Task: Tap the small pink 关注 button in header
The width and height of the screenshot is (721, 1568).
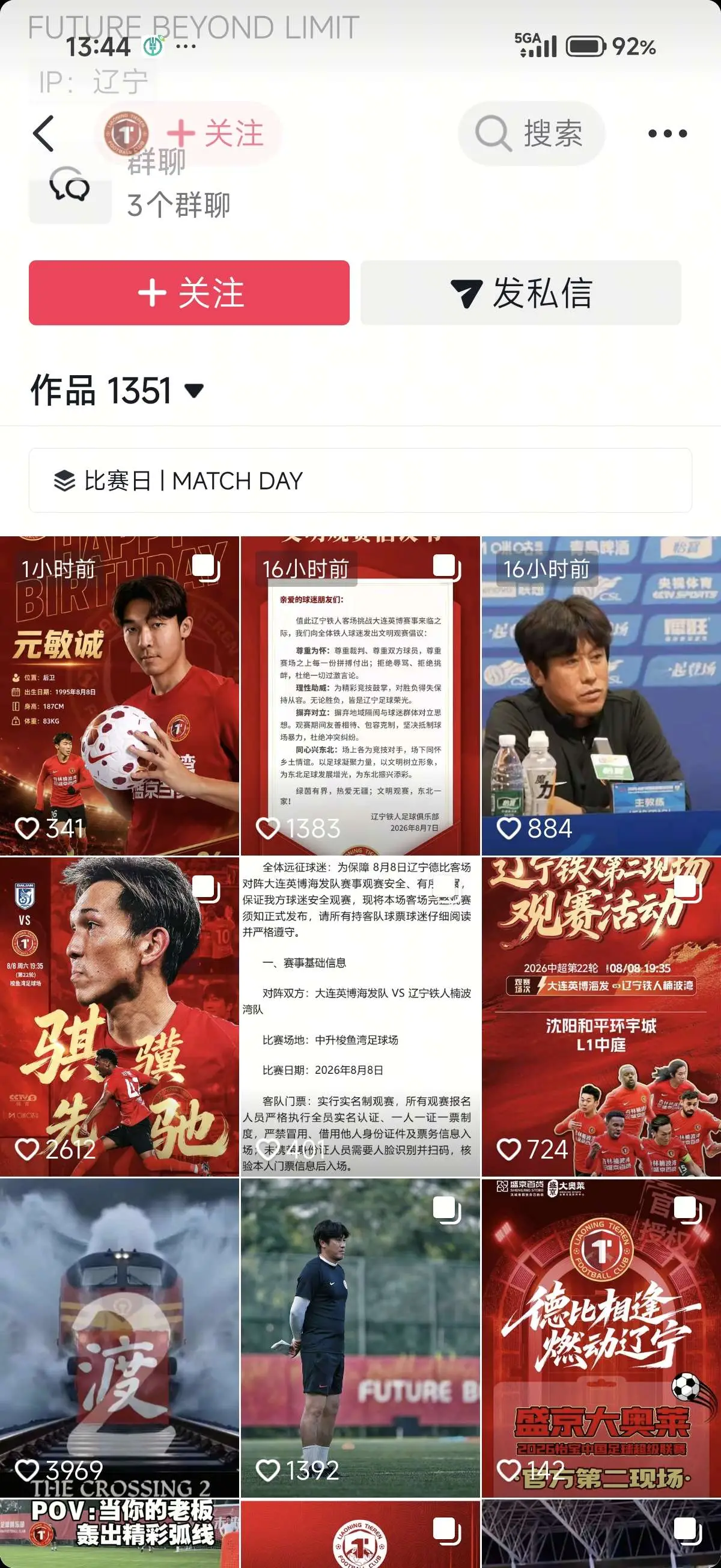Action: click(215, 133)
